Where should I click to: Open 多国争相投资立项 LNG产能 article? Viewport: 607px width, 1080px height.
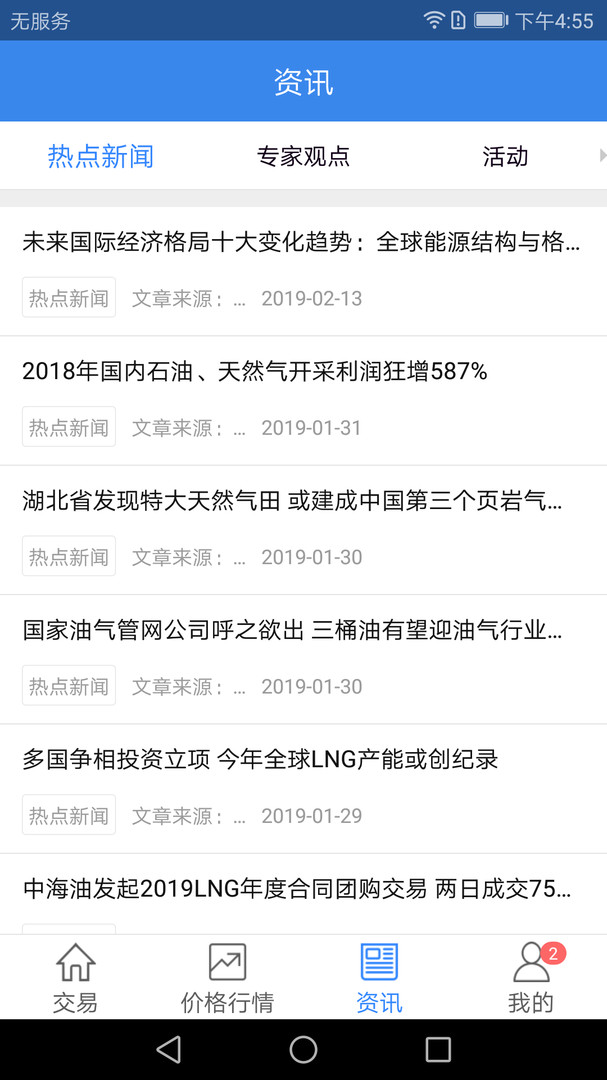point(260,760)
